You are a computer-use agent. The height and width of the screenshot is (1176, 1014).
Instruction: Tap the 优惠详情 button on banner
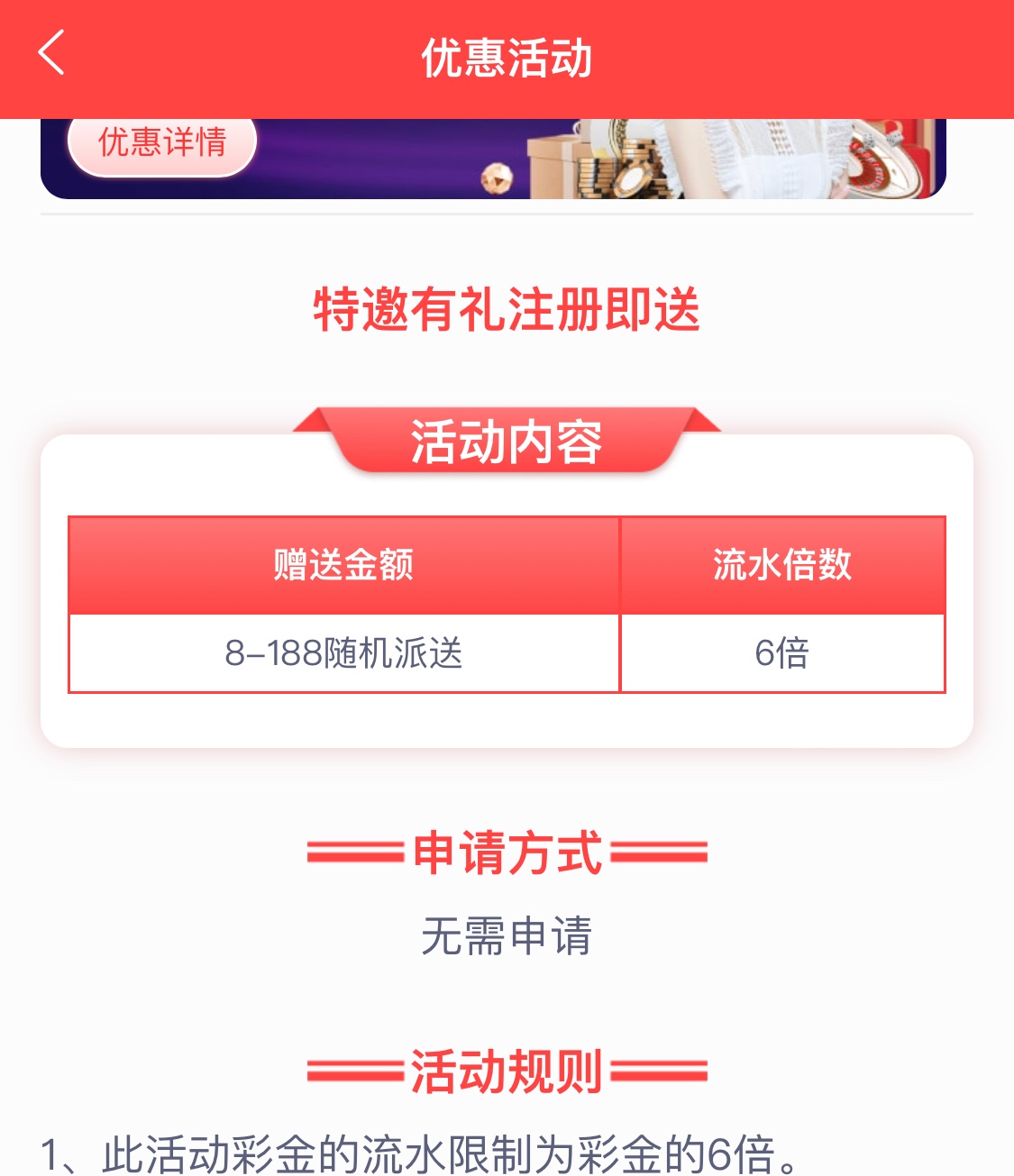click(162, 144)
